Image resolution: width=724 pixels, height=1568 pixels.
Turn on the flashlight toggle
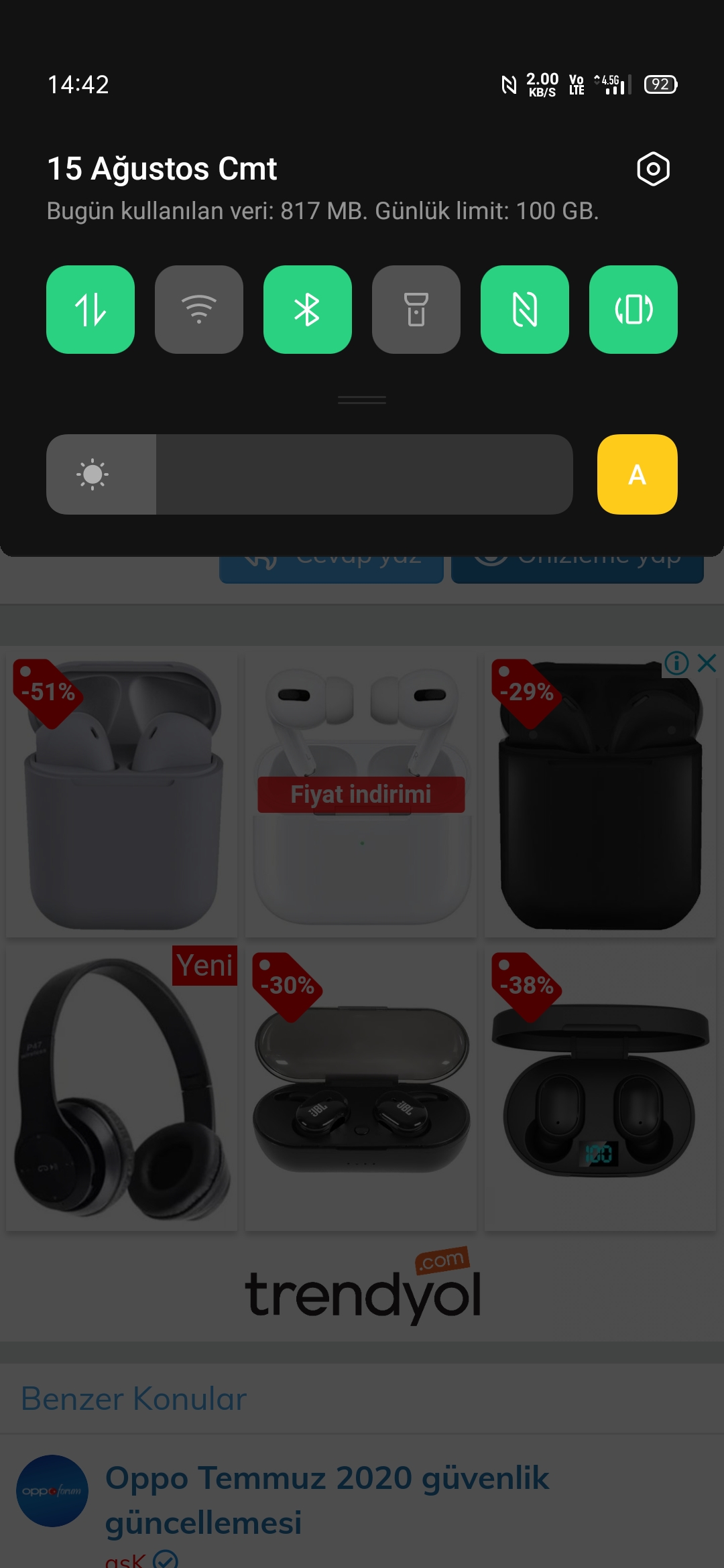416,310
